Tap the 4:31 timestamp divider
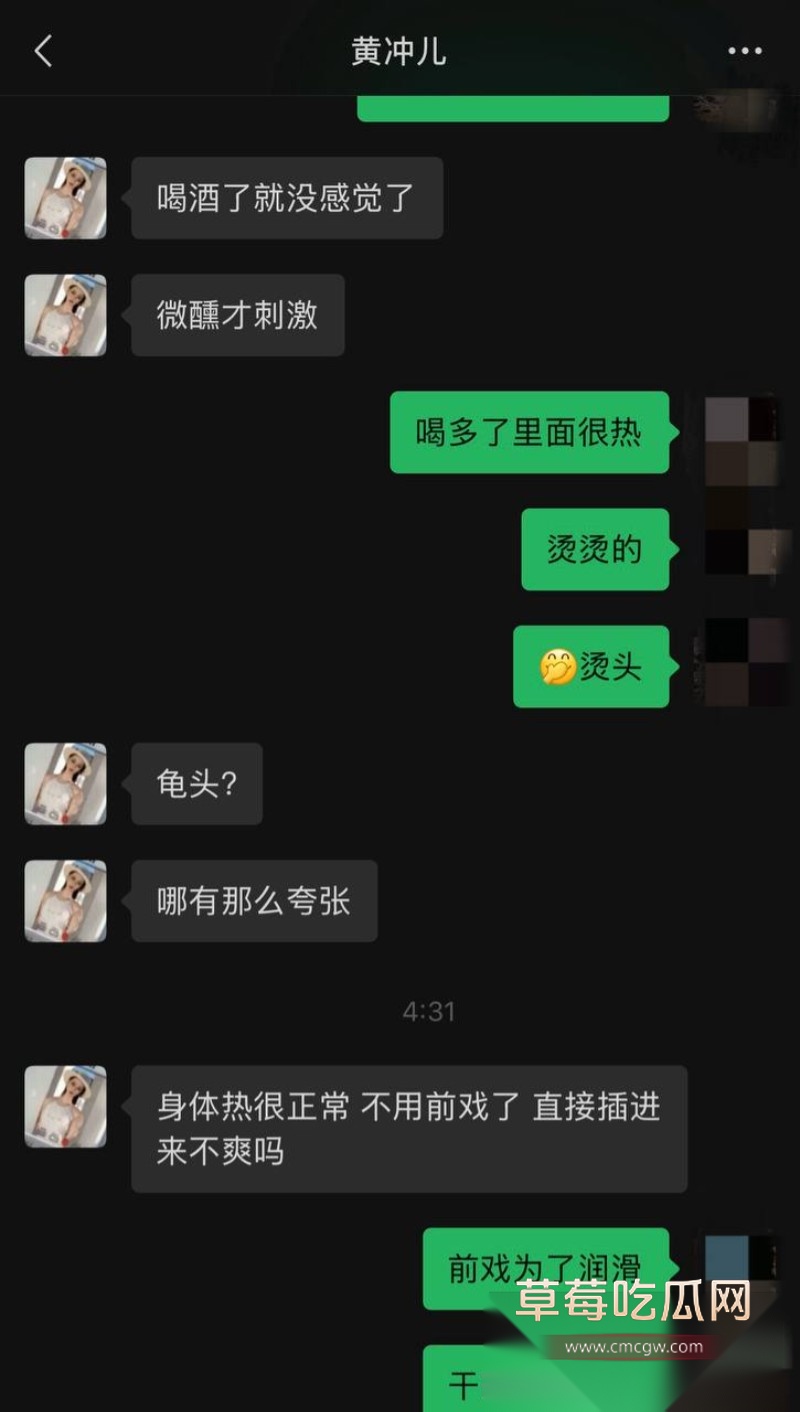 click(x=428, y=1011)
